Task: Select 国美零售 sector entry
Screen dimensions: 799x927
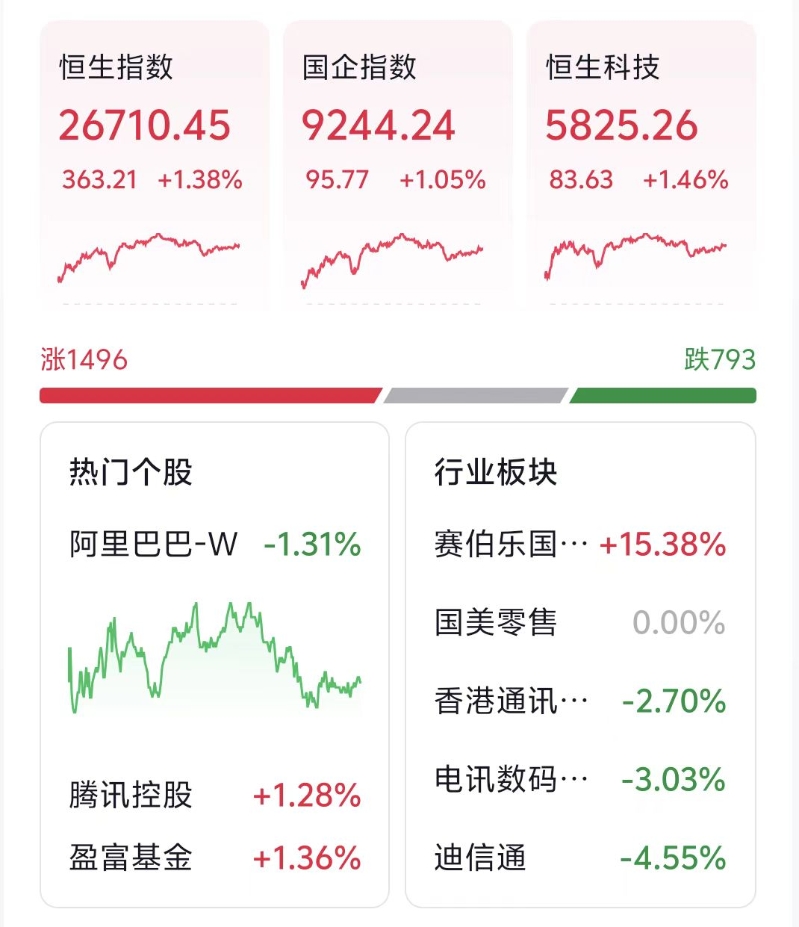Action: click(493, 621)
